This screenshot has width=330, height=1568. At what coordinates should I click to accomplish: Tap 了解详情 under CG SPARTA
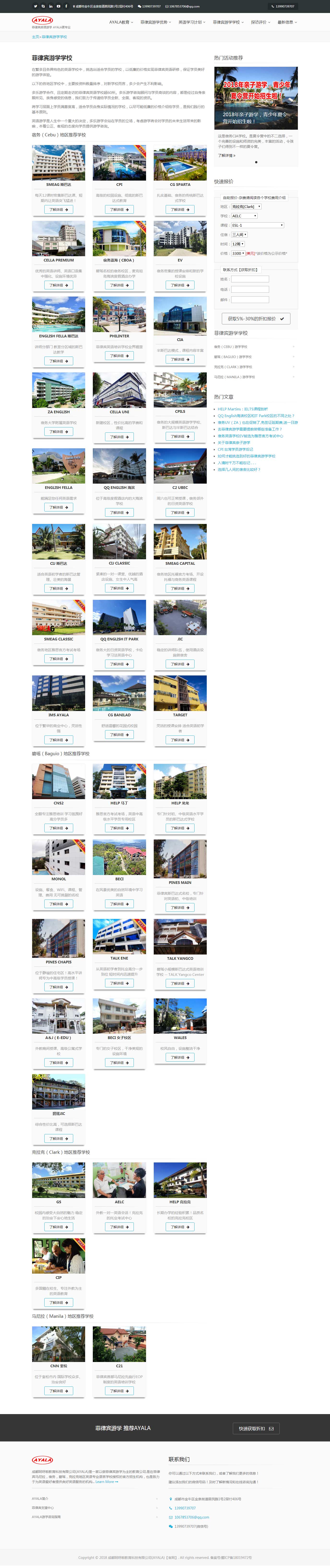pos(180,209)
